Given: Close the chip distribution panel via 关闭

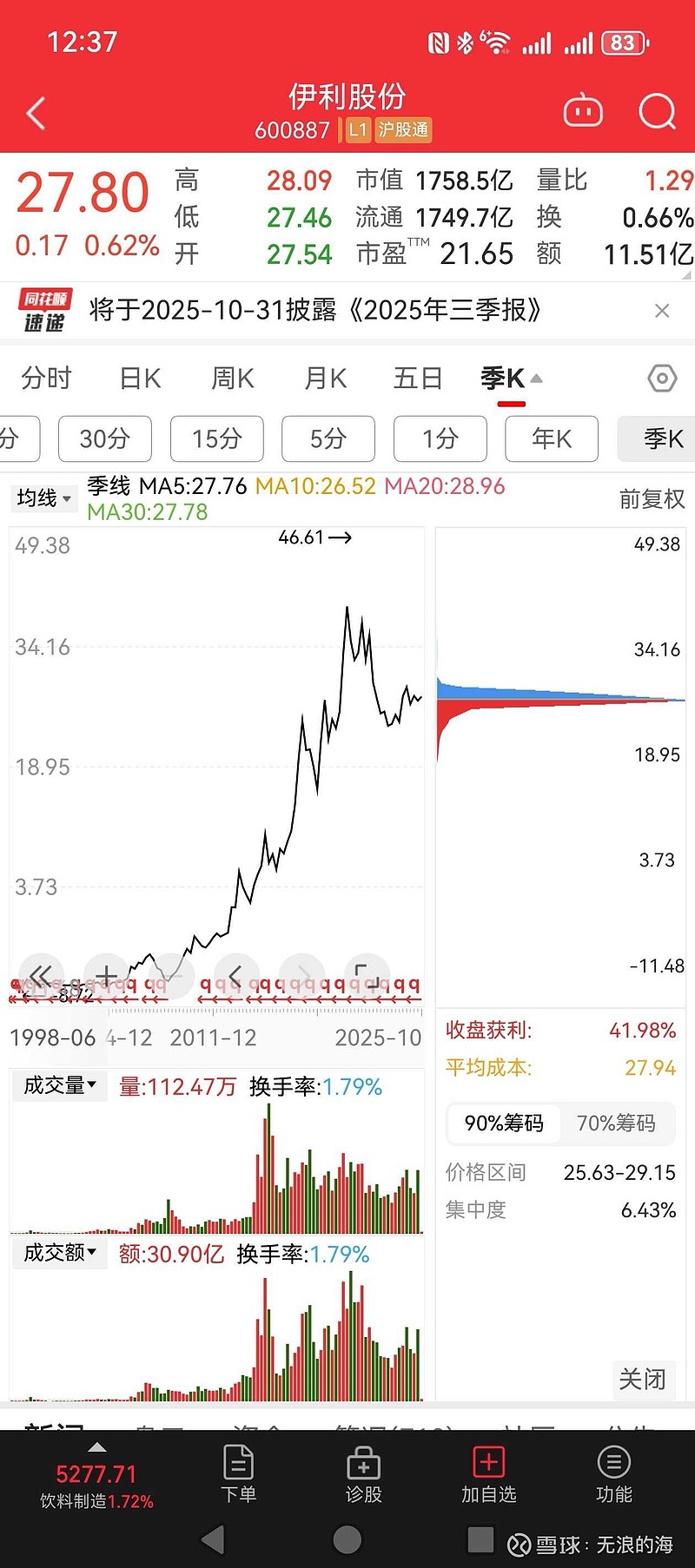Looking at the screenshot, I should 642,1379.
